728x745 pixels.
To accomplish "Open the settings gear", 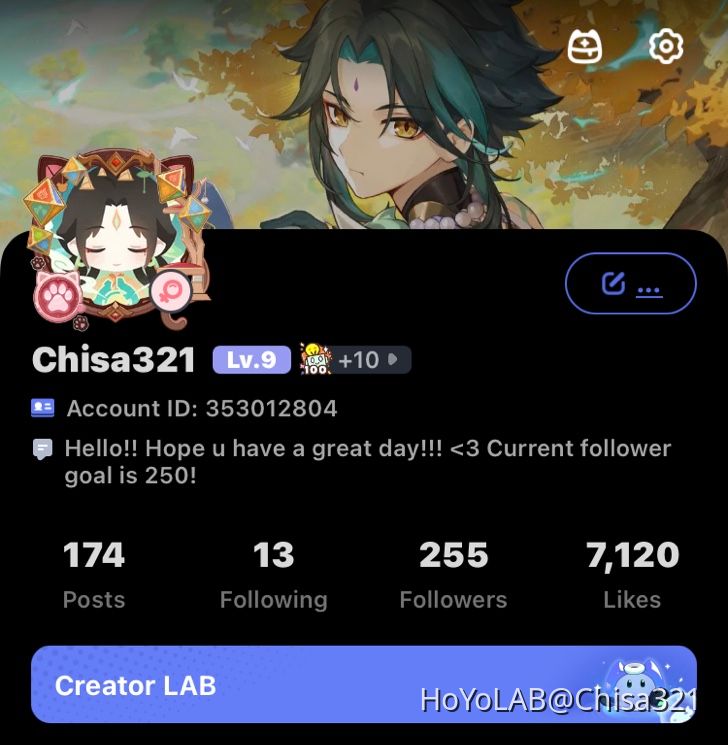I will (x=665, y=46).
